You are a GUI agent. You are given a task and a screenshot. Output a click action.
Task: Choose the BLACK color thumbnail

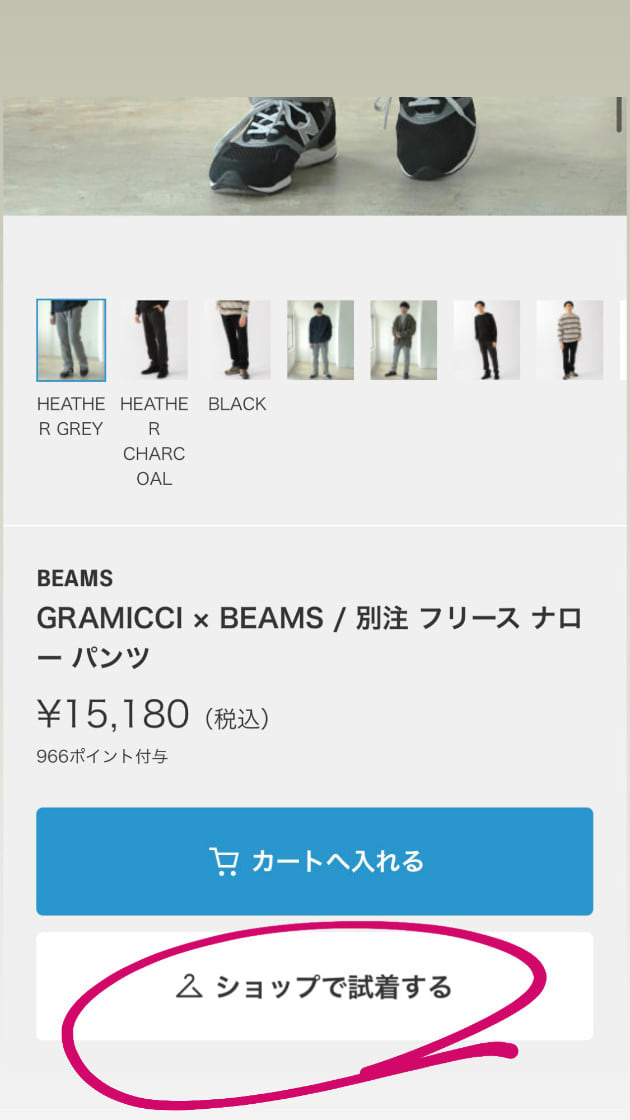[x=237, y=340]
